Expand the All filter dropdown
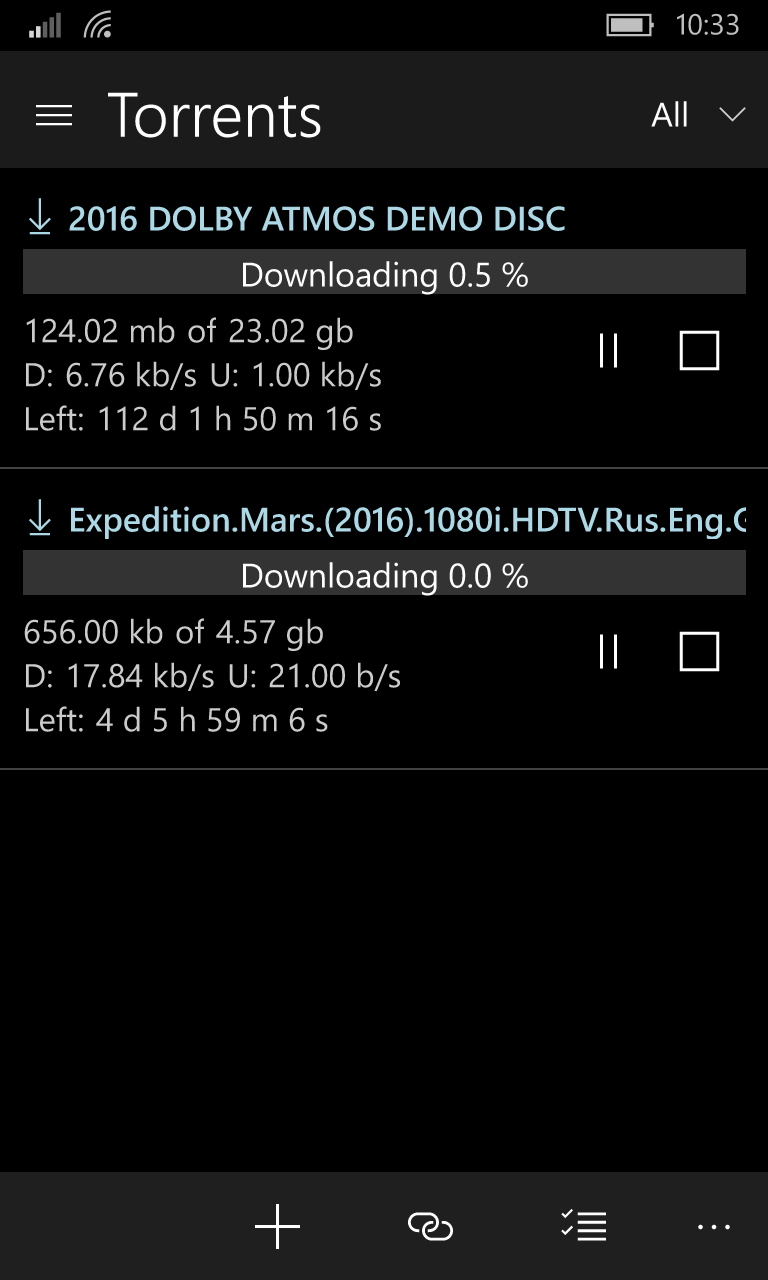Screen dimensions: 768x1280 698,116
